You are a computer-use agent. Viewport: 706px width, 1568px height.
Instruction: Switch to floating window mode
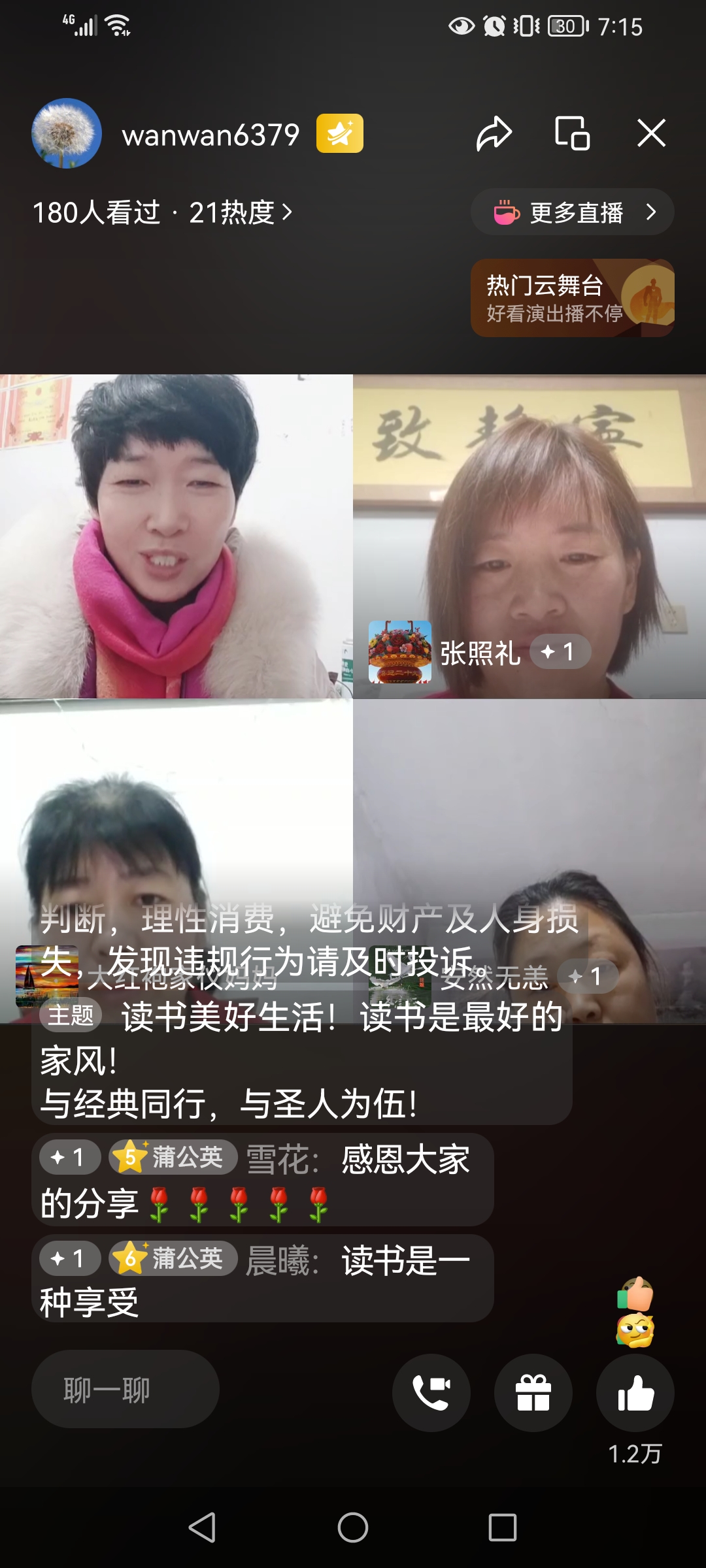coord(572,134)
